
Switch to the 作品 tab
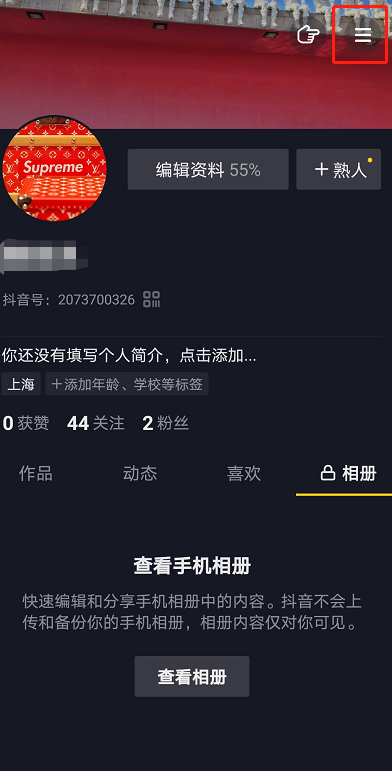[x=35, y=474]
